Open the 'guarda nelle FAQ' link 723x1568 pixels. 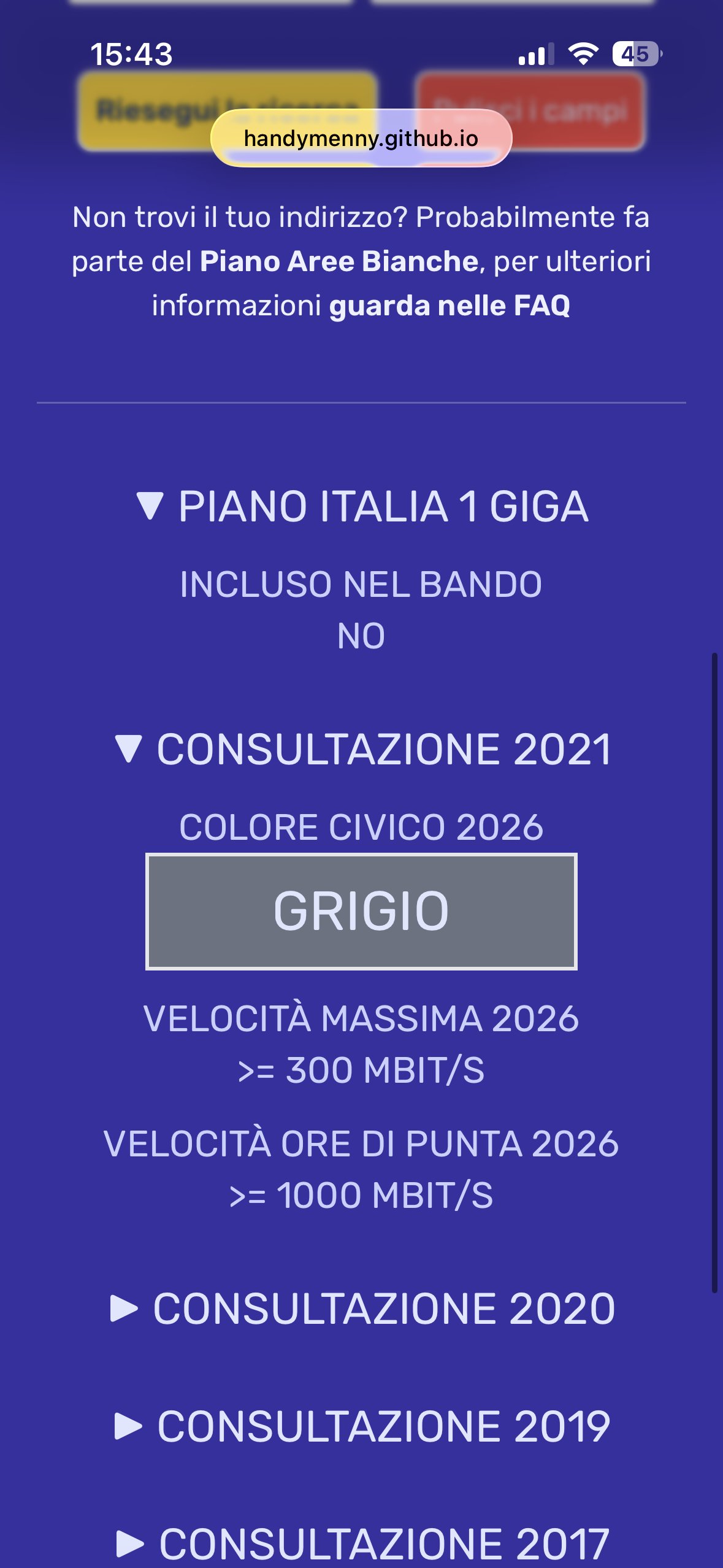click(449, 306)
